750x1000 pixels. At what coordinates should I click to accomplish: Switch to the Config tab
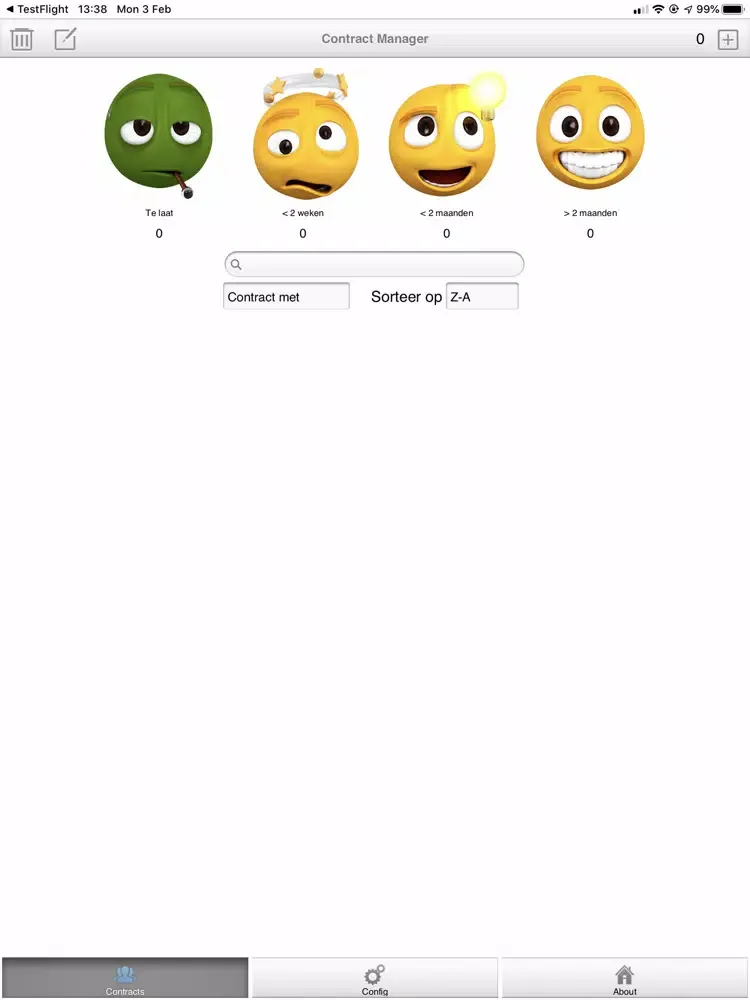point(375,979)
